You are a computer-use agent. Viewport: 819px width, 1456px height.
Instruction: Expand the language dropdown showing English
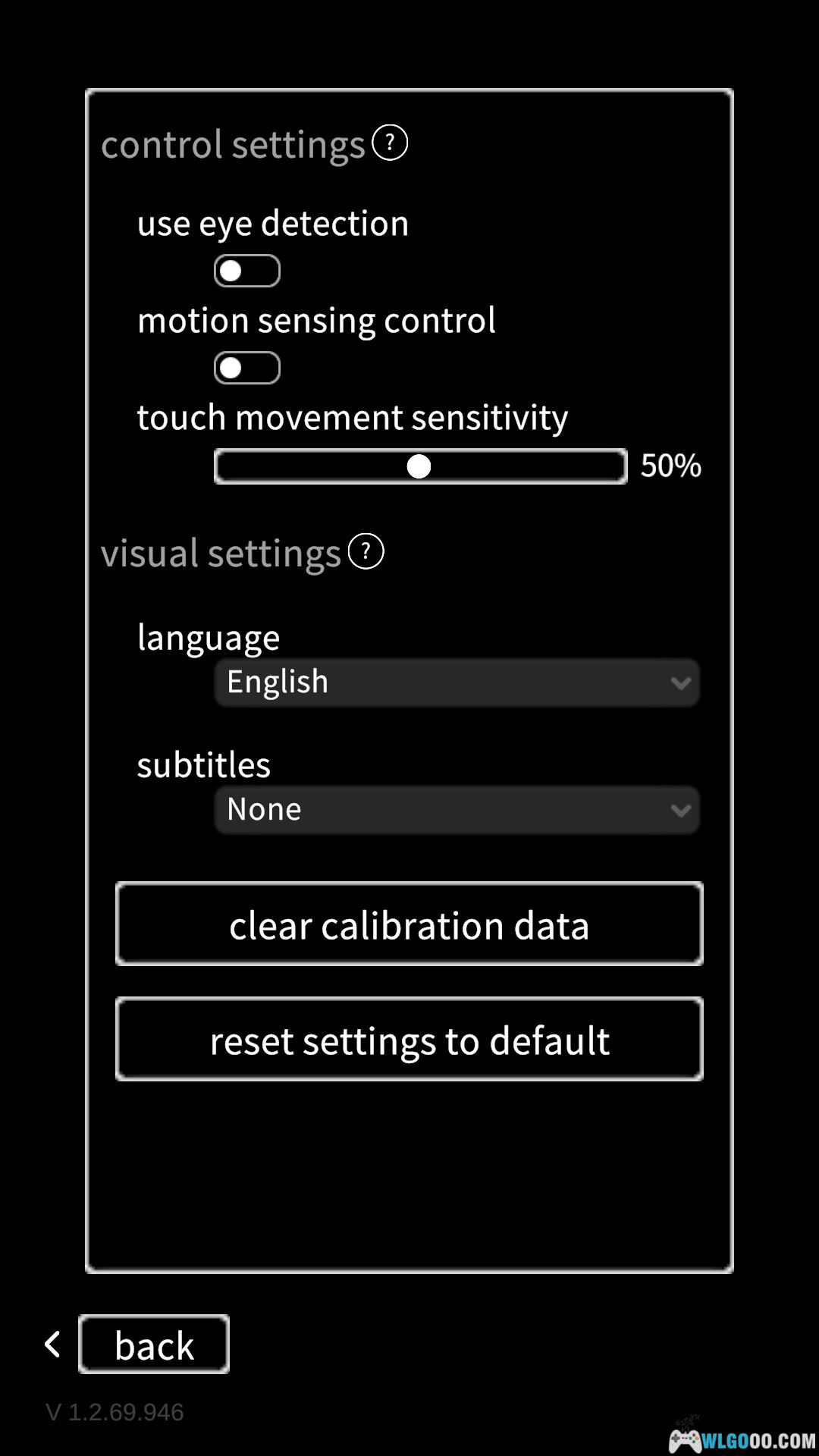point(457,682)
